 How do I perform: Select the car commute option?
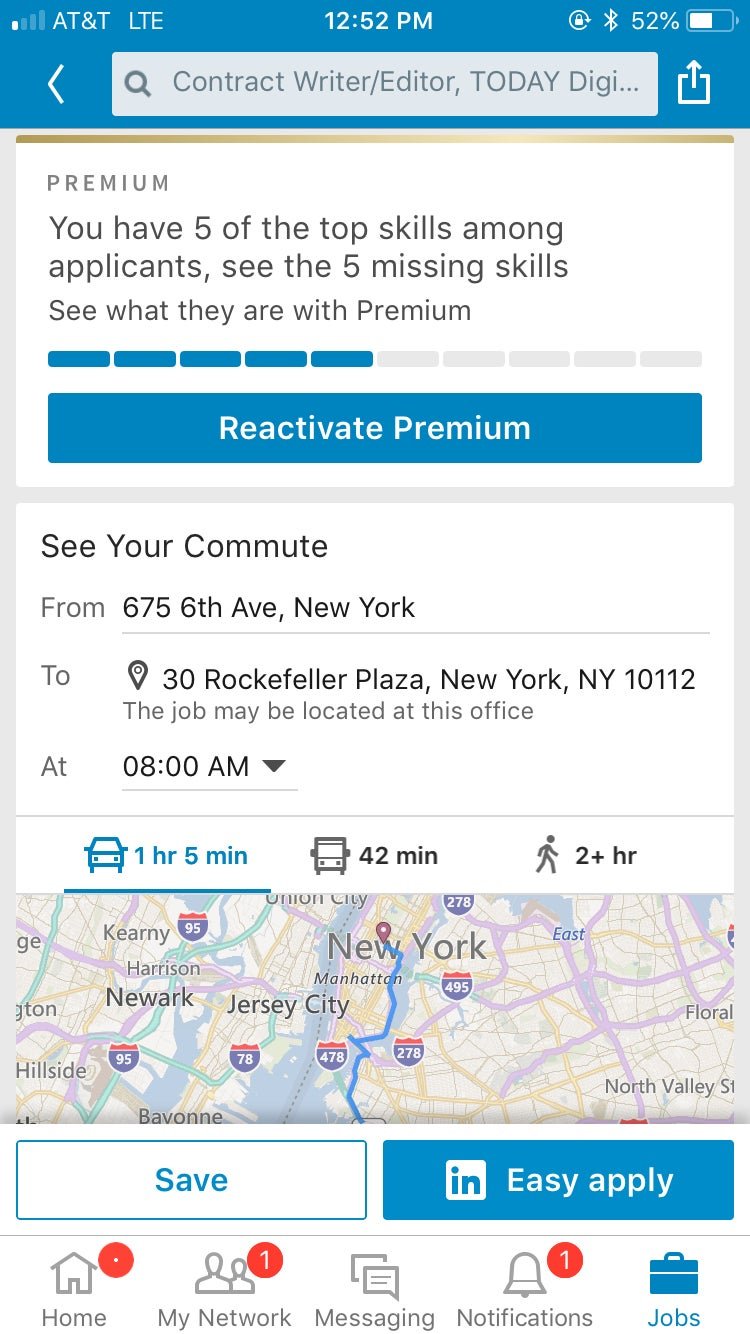click(x=167, y=856)
